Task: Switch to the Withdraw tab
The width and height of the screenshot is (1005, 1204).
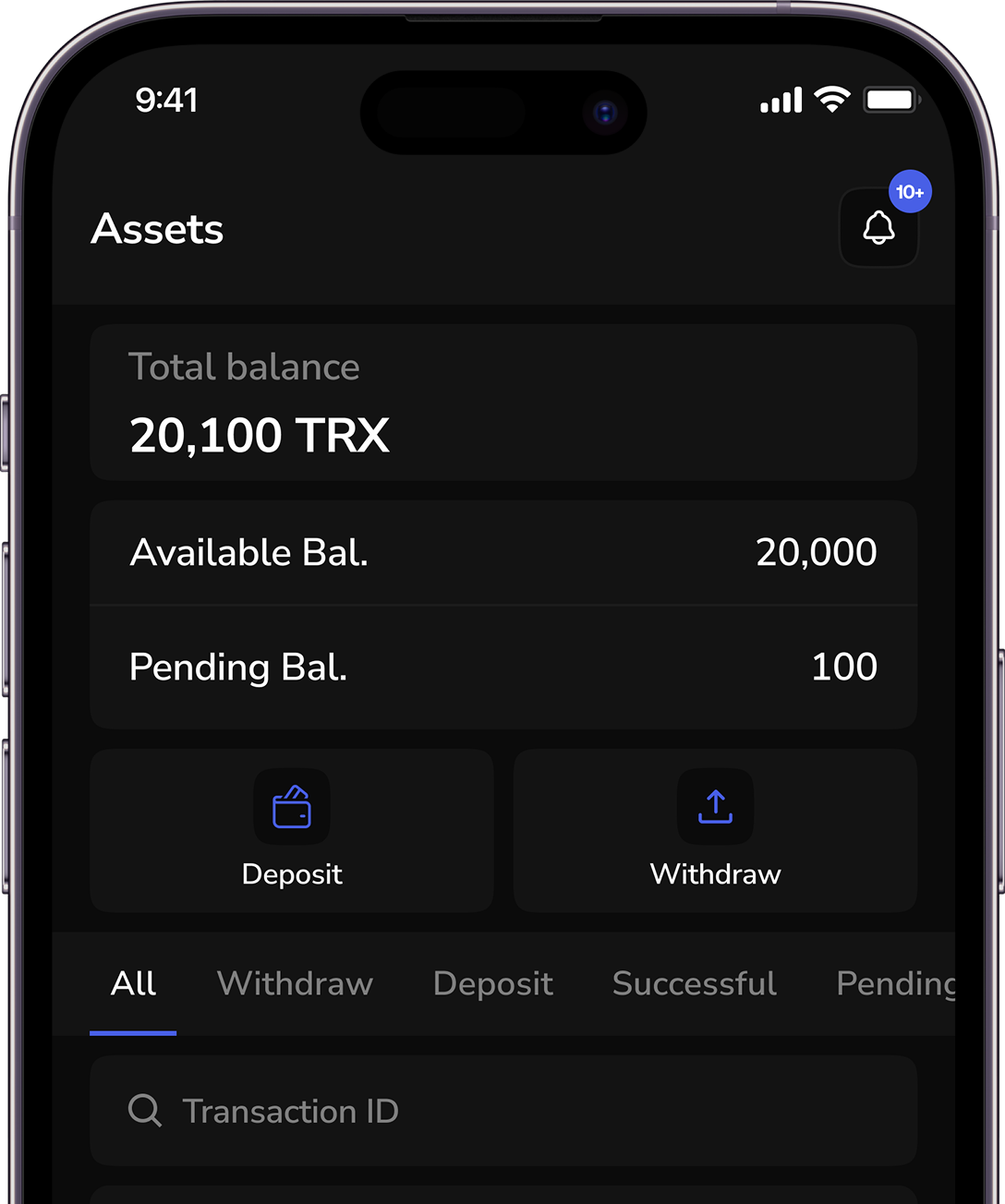Action: 294,983
